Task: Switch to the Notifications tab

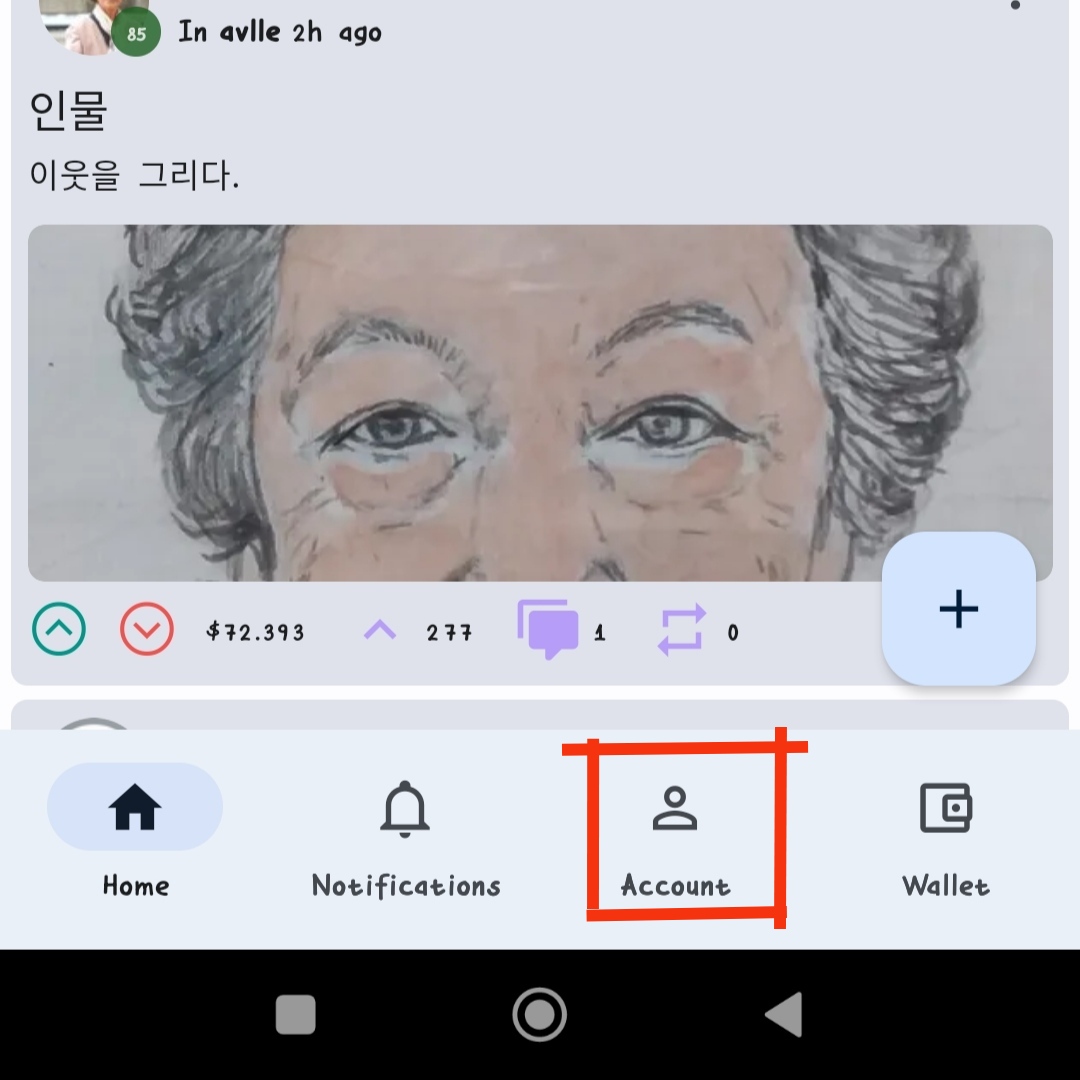Action: point(405,830)
